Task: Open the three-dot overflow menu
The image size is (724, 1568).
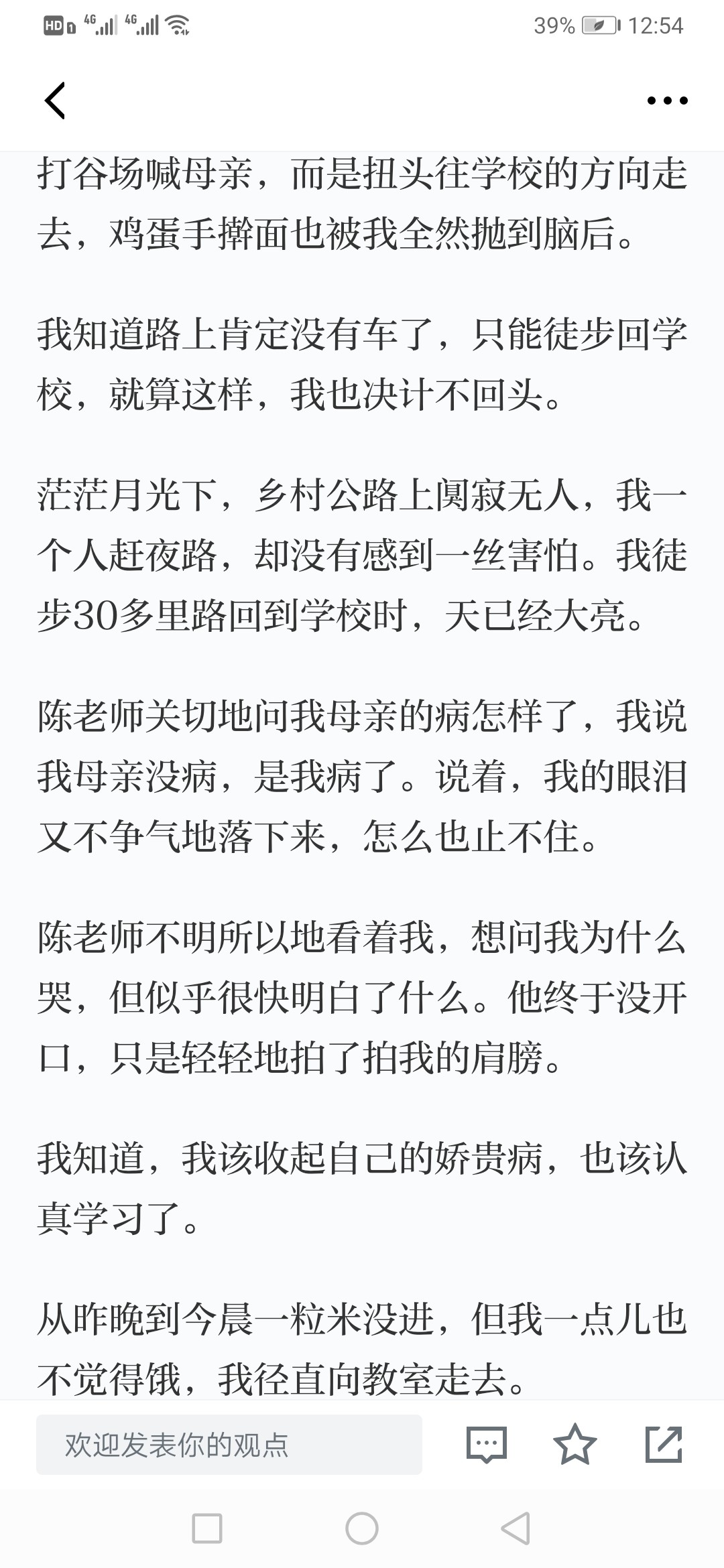Action: coord(667,101)
